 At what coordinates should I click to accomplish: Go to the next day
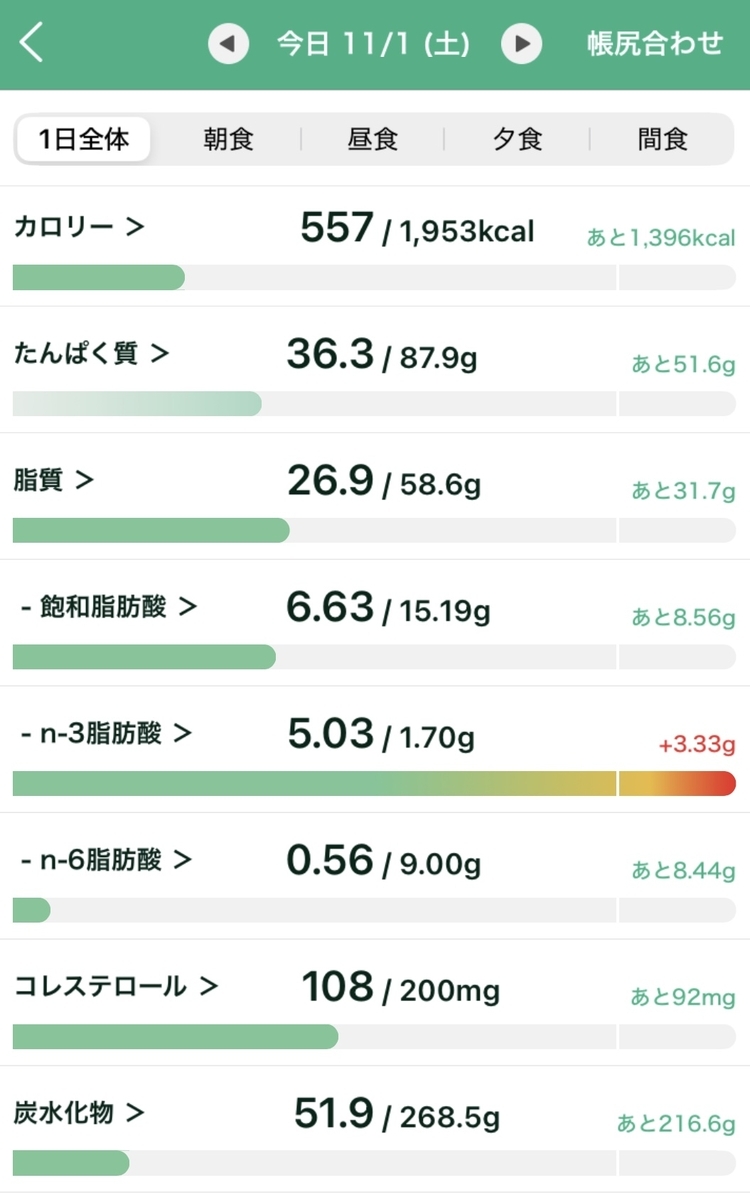tap(521, 44)
